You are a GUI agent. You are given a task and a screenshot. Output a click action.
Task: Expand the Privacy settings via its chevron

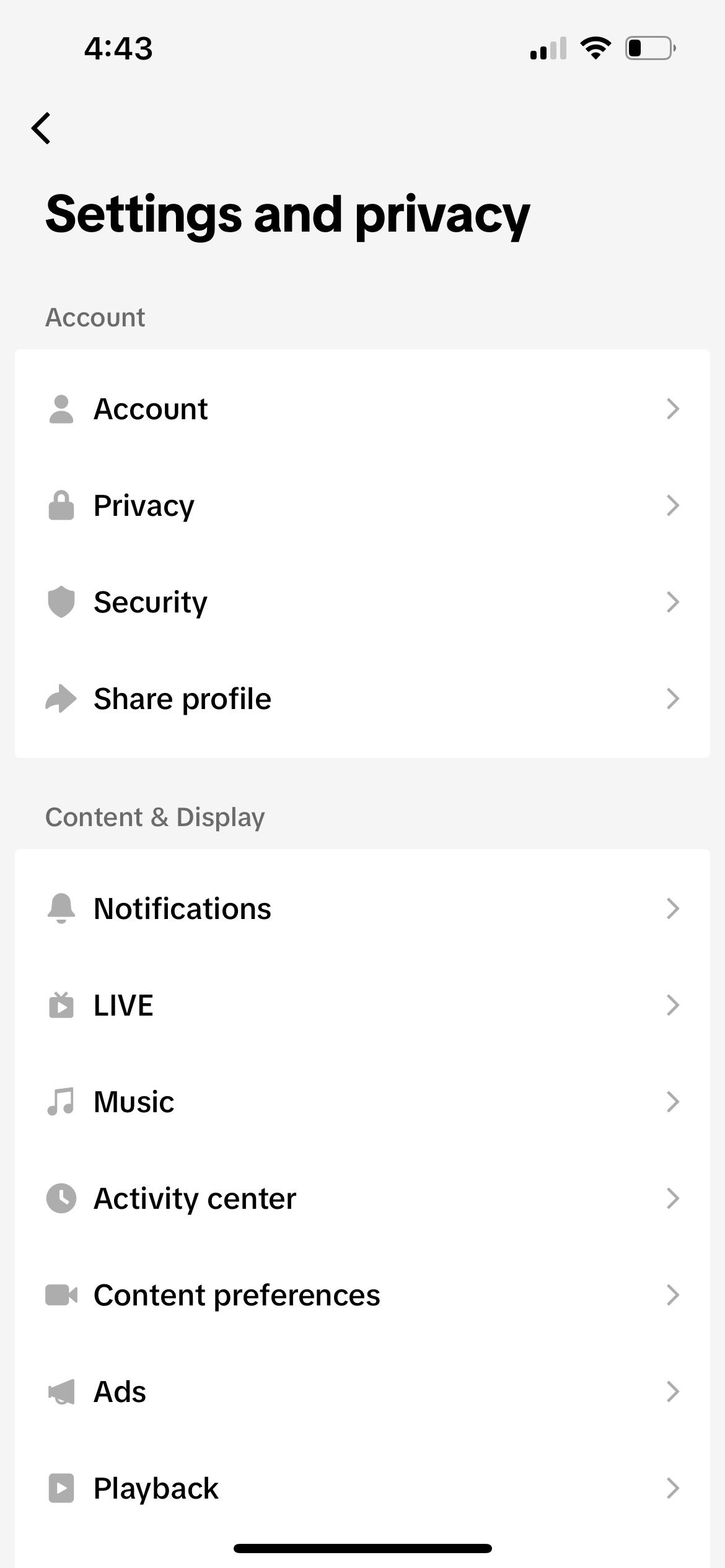click(674, 505)
